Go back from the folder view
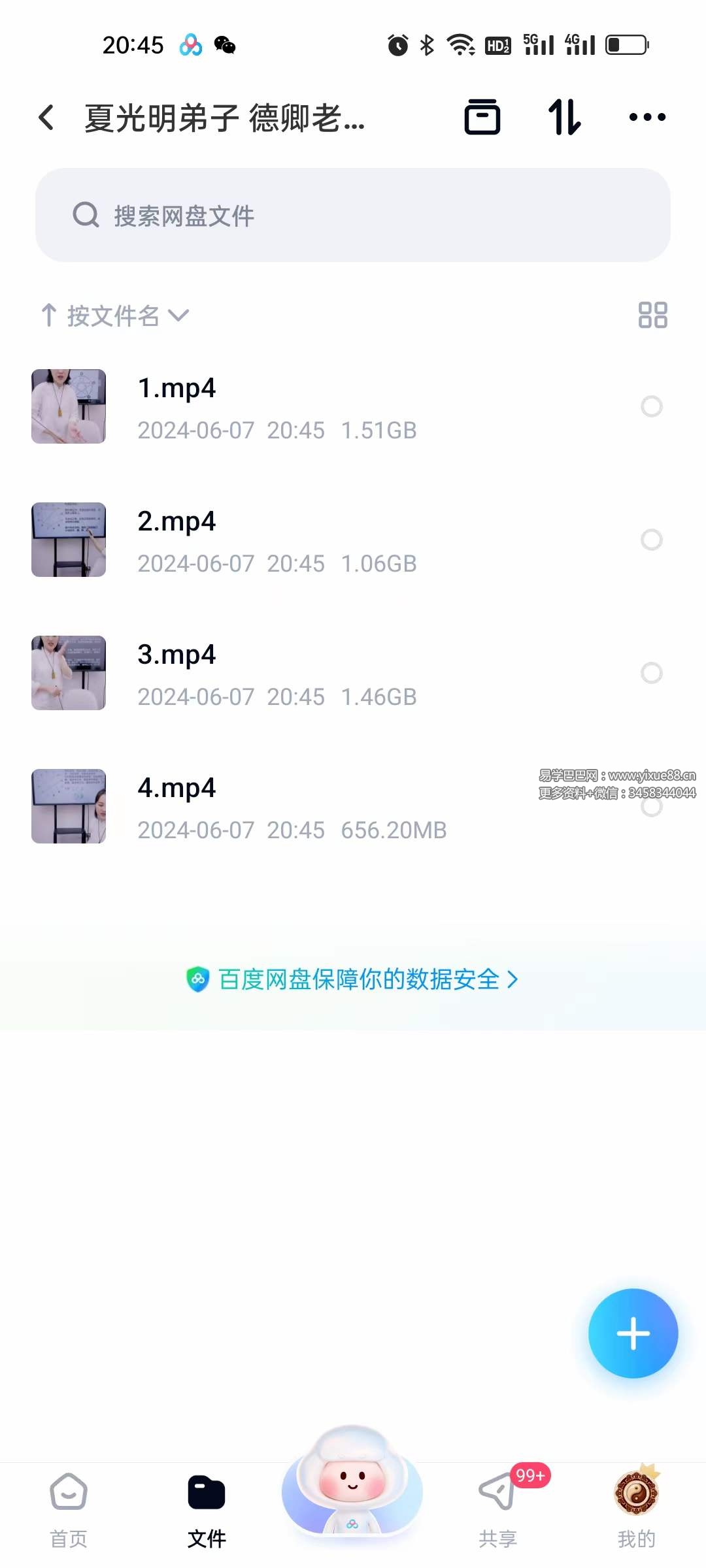Image resolution: width=706 pixels, height=1568 pixels. point(46,118)
